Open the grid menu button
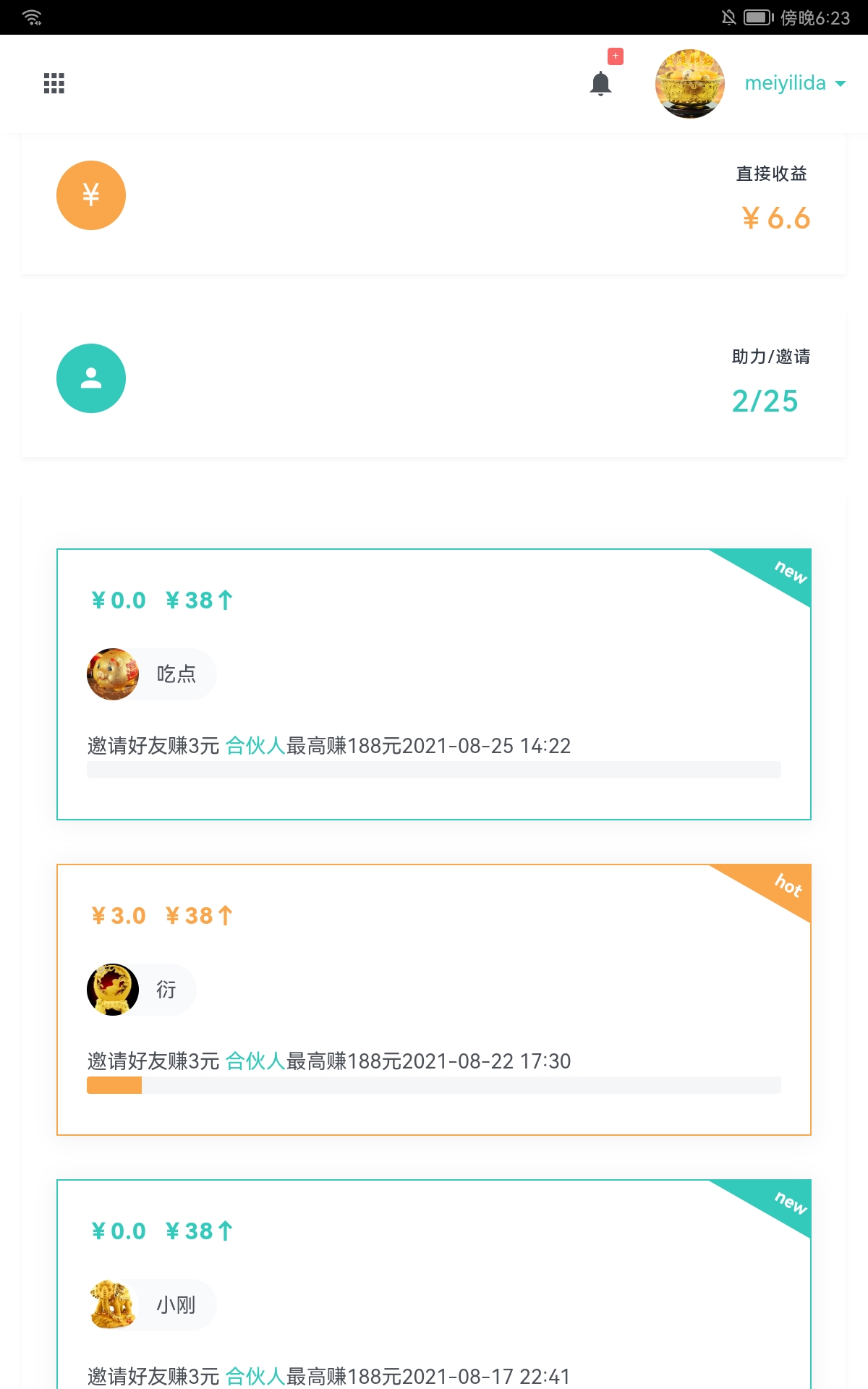The image size is (868, 1389). coord(54,83)
